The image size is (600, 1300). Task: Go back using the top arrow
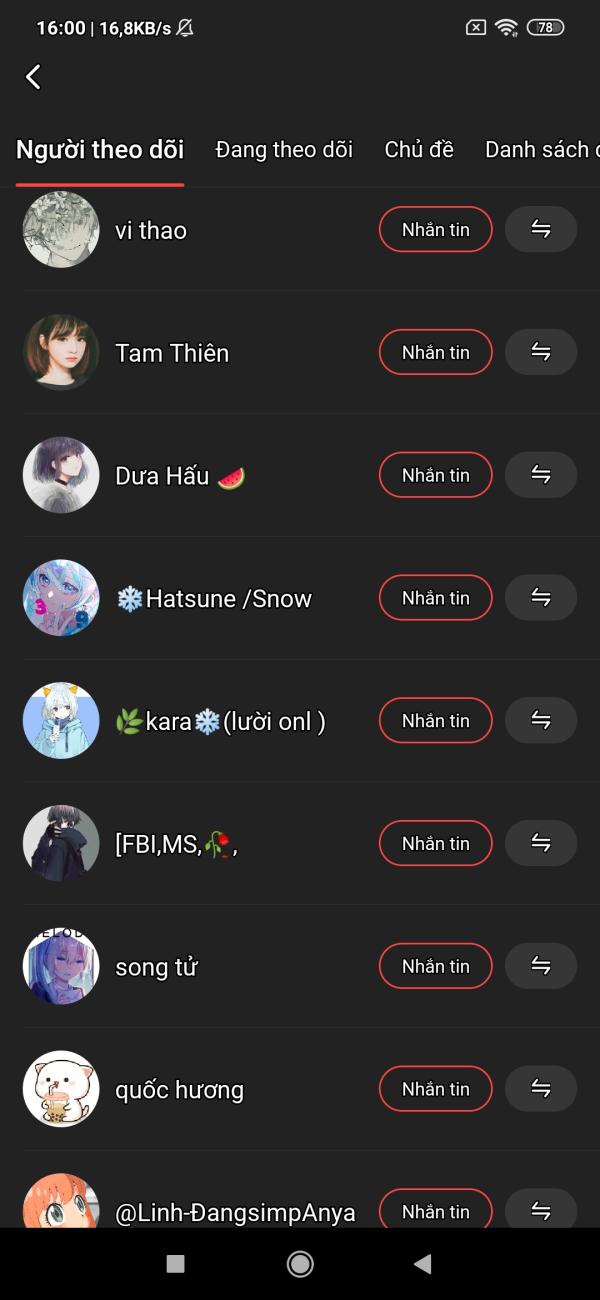[x=33, y=77]
